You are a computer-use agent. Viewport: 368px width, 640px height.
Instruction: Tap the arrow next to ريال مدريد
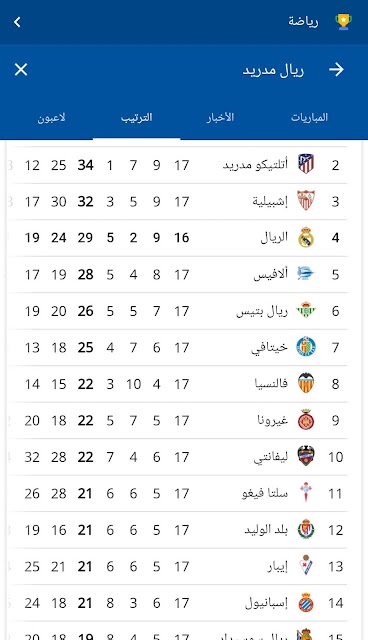pyautogui.click(x=336, y=69)
